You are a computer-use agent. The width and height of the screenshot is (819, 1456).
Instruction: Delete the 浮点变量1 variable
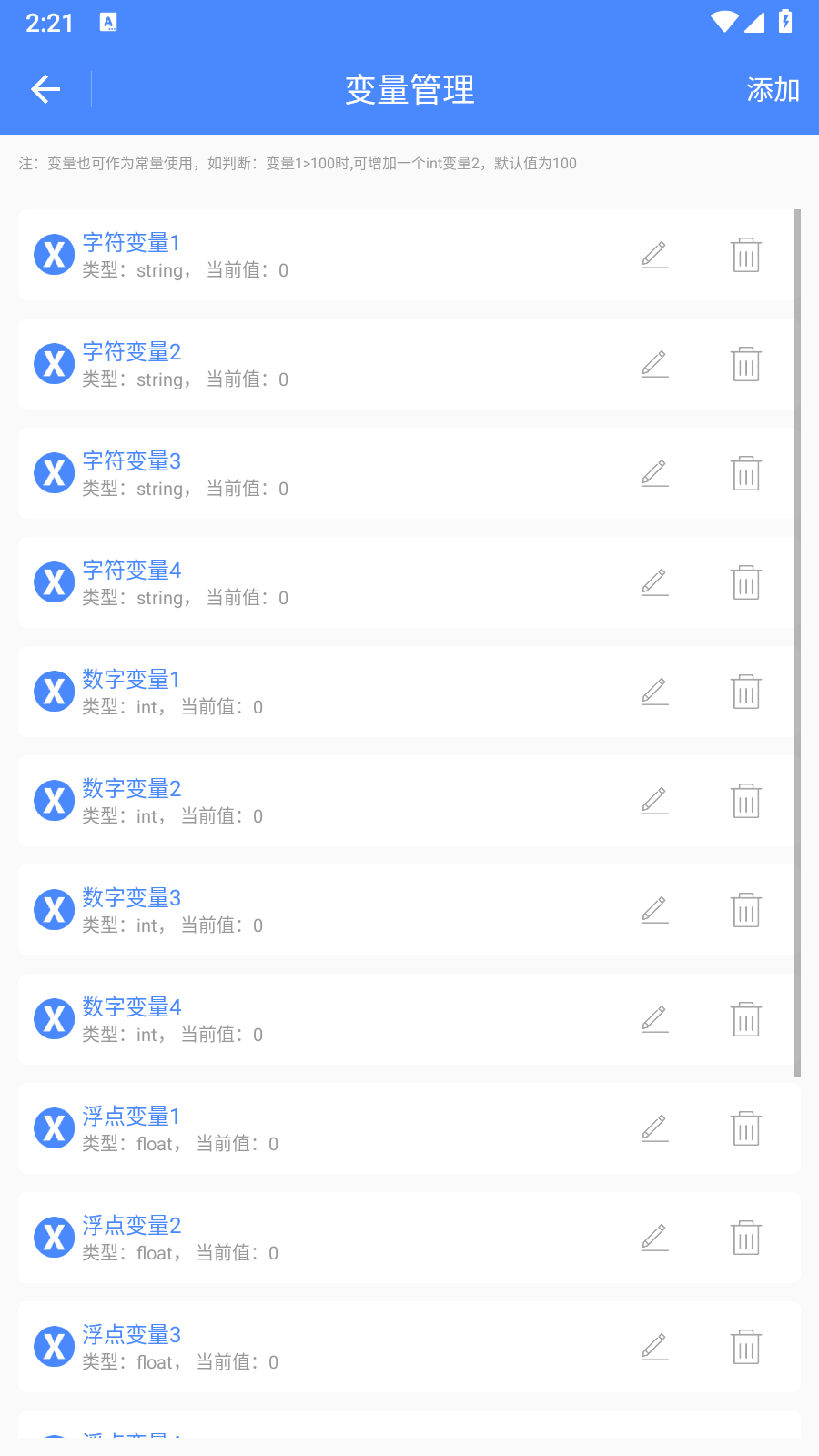(x=746, y=1128)
